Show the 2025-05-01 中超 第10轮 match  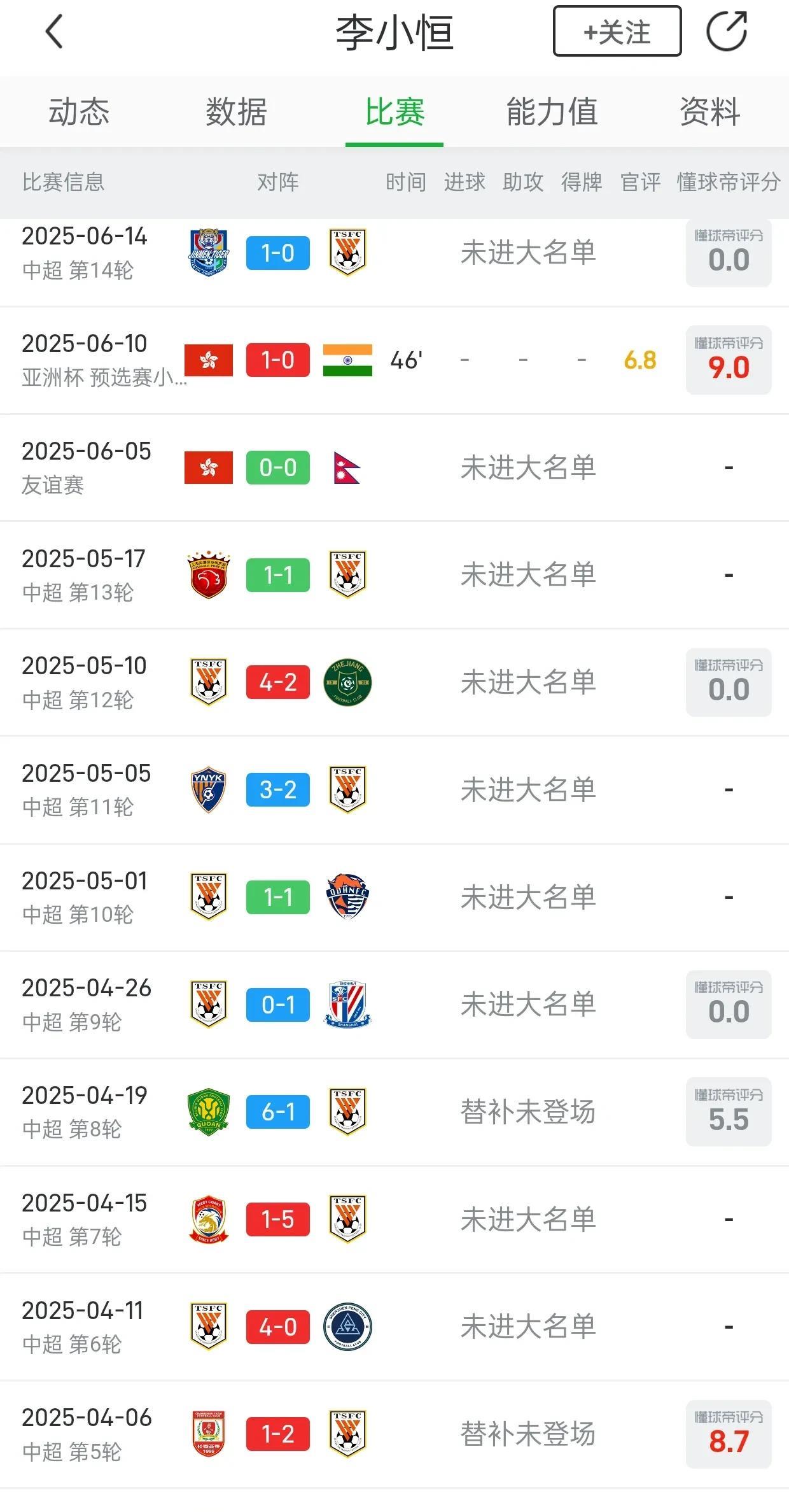278,898
